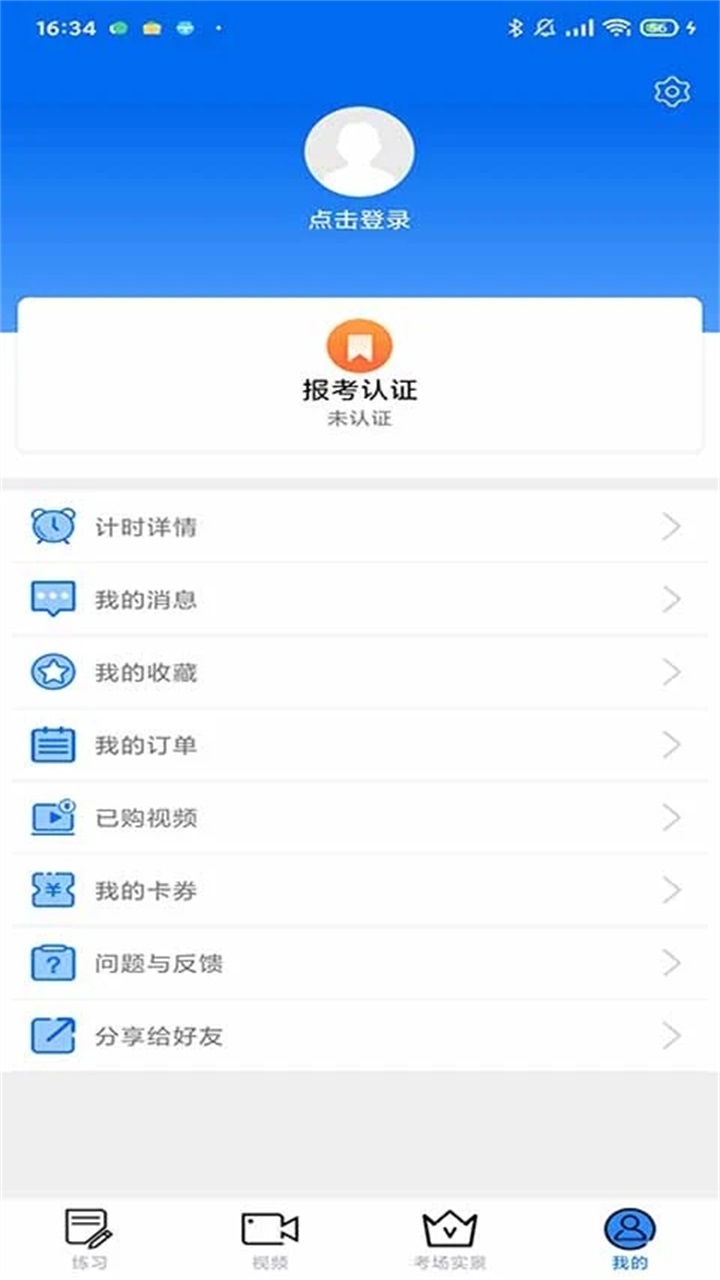Expand the 计时详情 row chevron

(672, 527)
